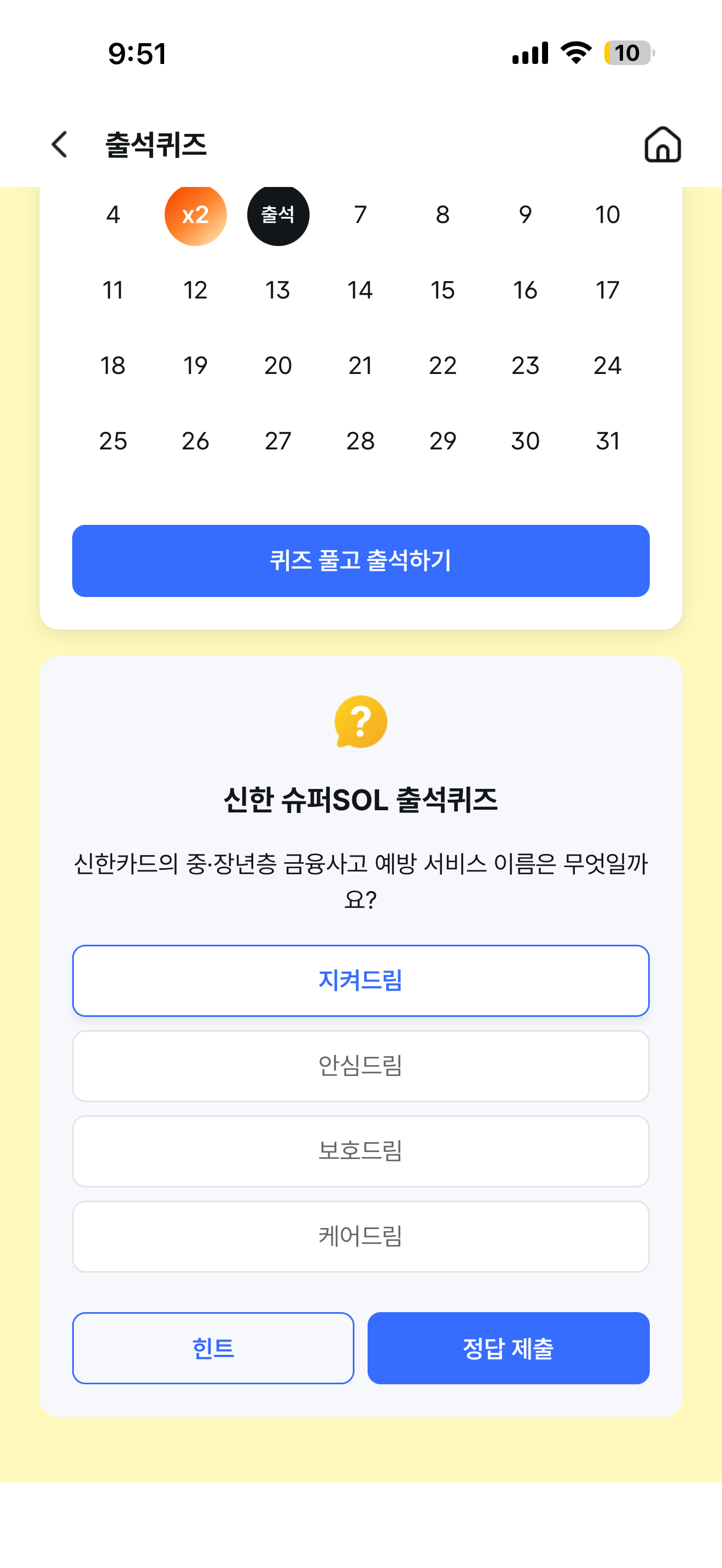This screenshot has height=1568, width=722.
Task: Select the answer 지켜드림
Action: (x=361, y=981)
